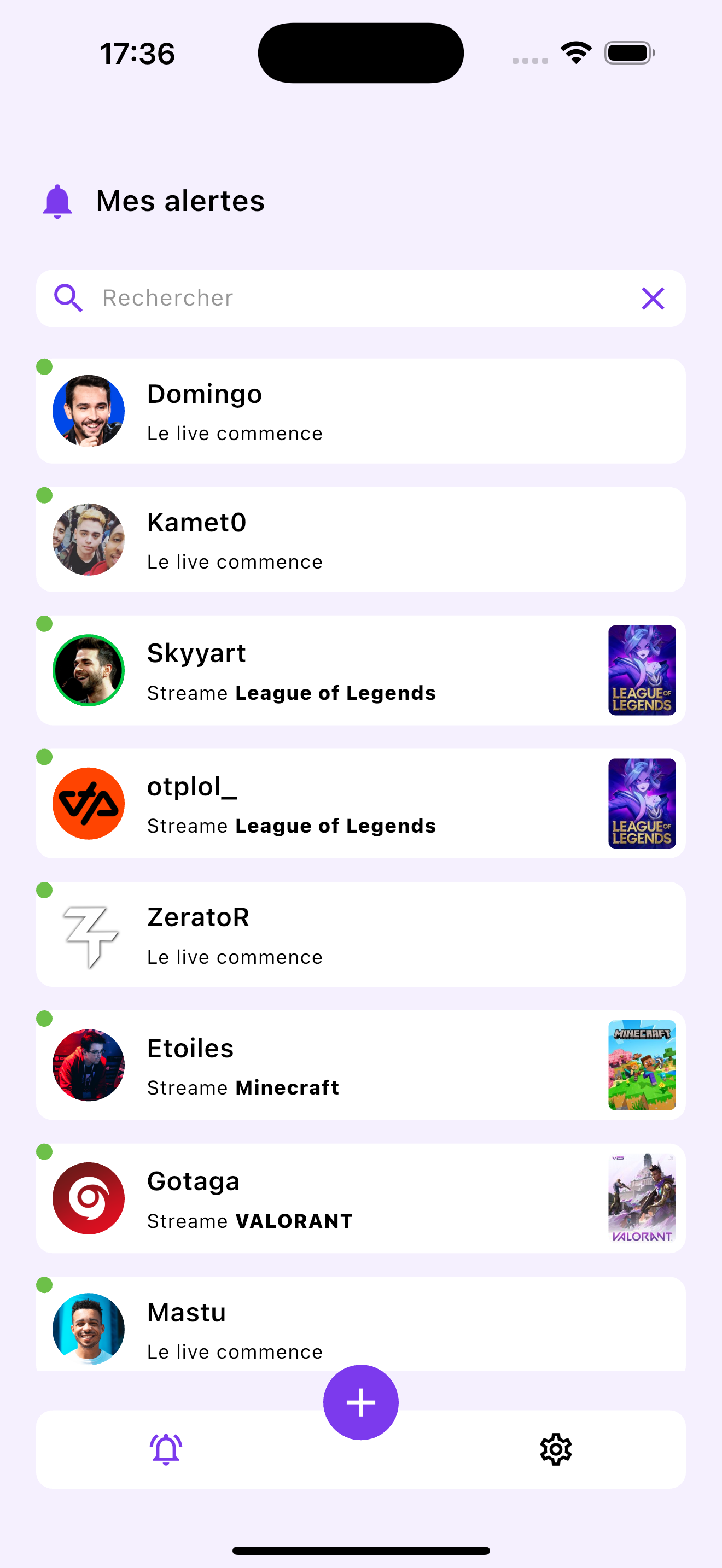
Task: Toggle the live indicator on Kamet0's card
Action: (x=45, y=494)
